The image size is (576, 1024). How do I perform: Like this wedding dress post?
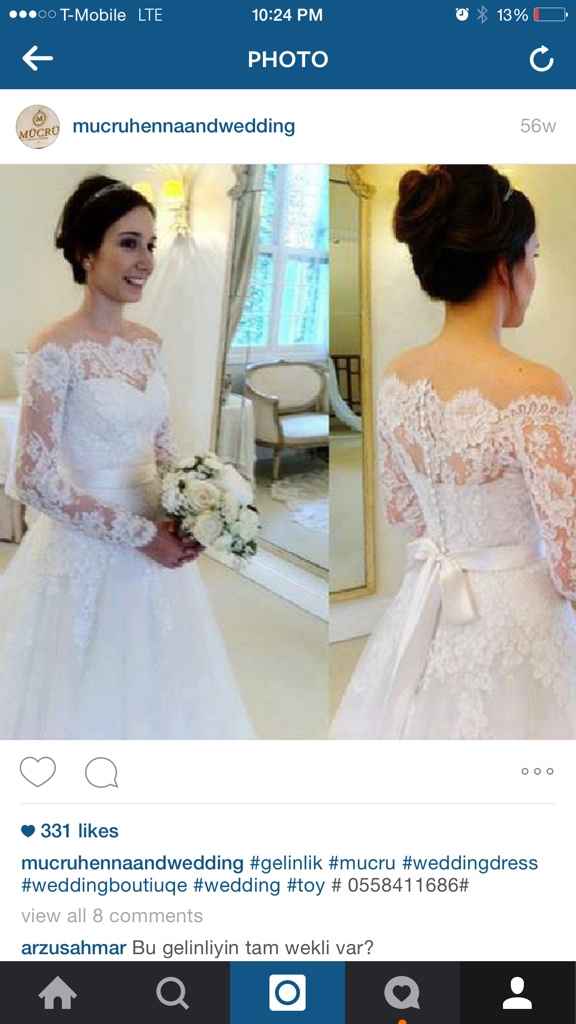point(38,772)
